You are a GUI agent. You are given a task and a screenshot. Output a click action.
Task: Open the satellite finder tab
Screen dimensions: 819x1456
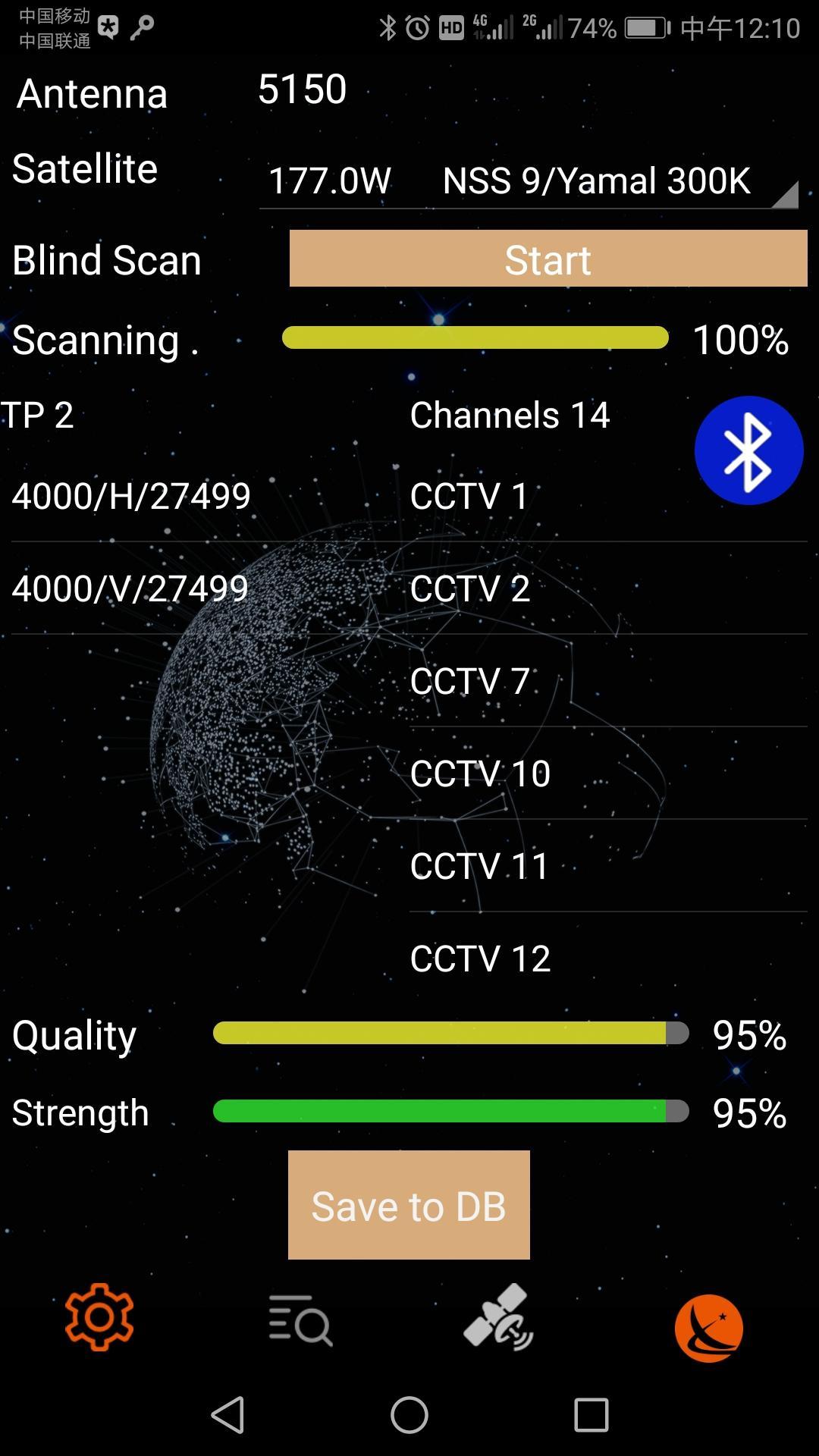point(498,1317)
